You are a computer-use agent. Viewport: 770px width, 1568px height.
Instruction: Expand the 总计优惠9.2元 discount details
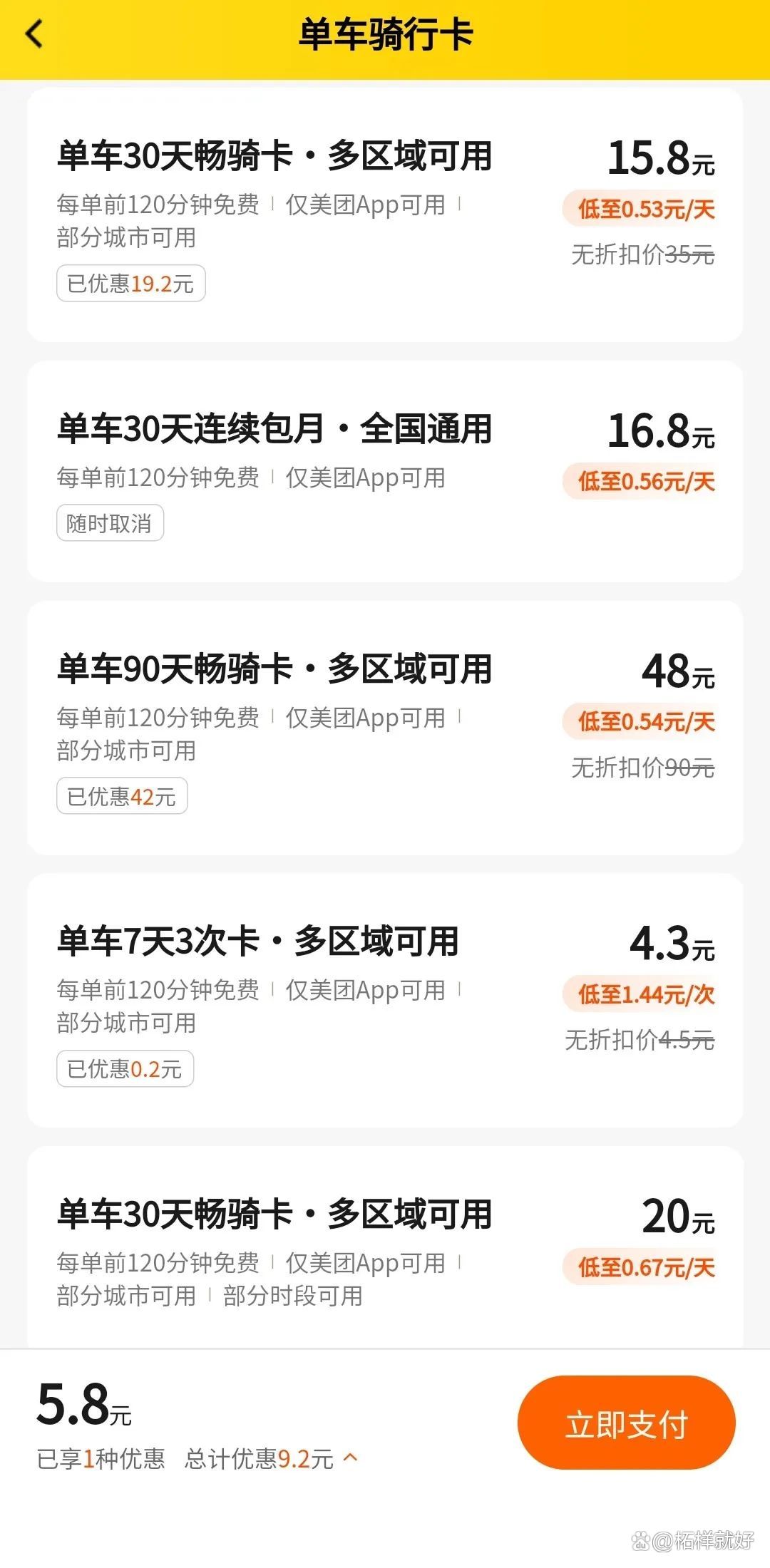click(349, 1458)
